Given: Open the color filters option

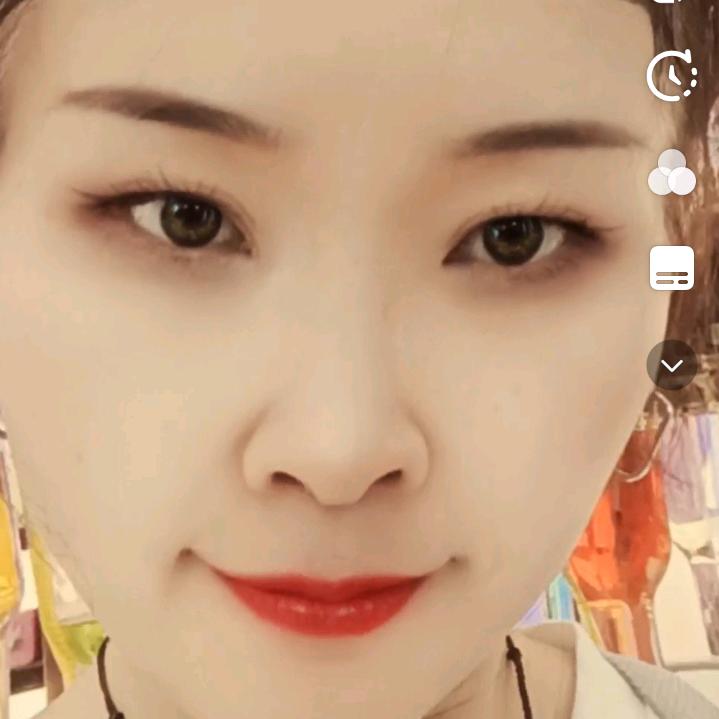Looking at the screenshot, I should (671, 173).
